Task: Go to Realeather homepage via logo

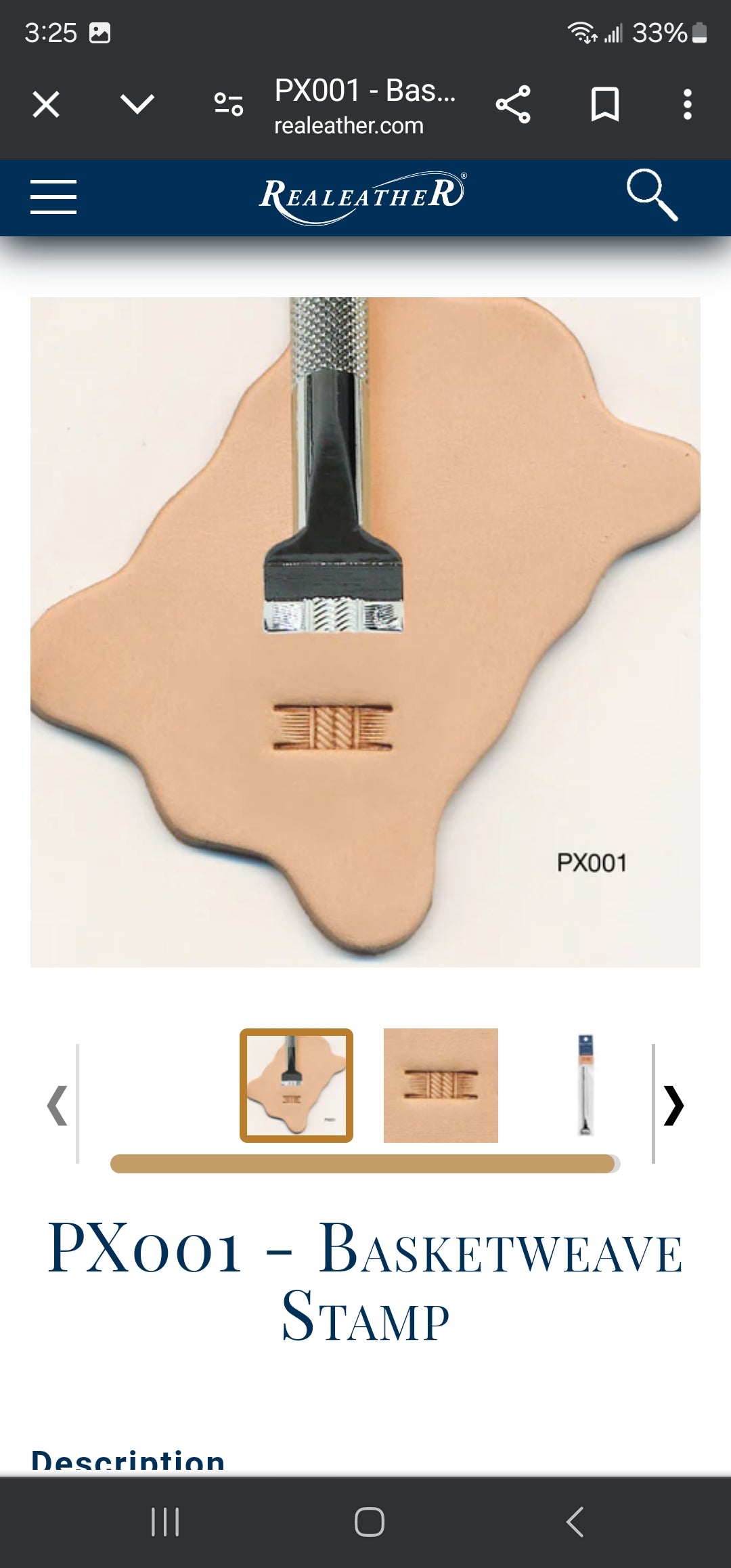Action: point(363,197)
